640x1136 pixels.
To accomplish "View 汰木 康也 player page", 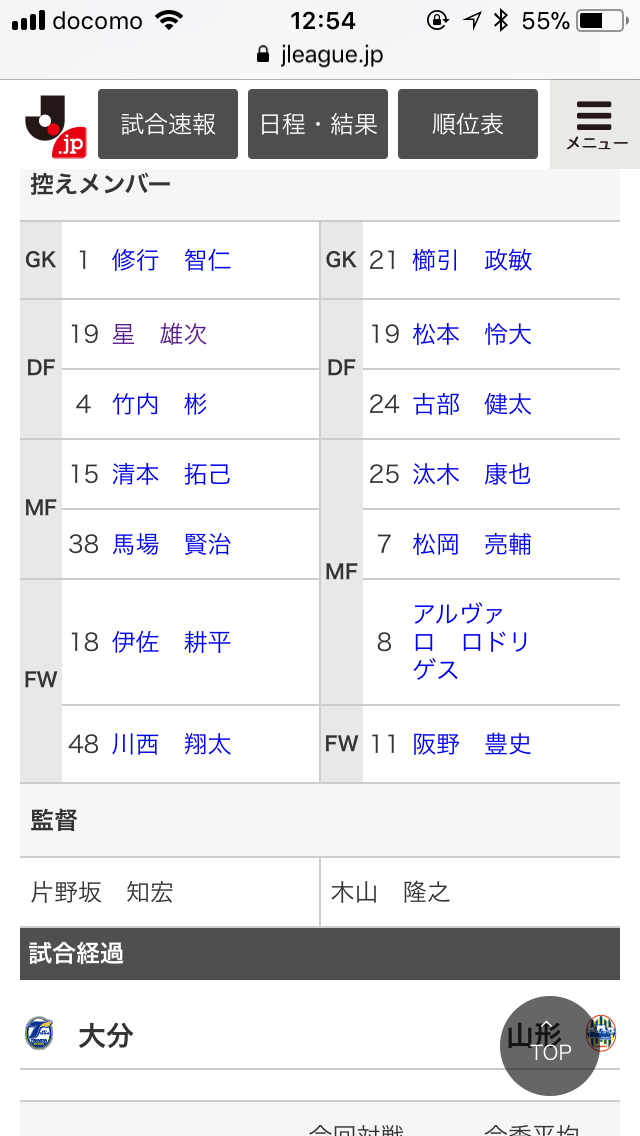I will tap(472, 474).
